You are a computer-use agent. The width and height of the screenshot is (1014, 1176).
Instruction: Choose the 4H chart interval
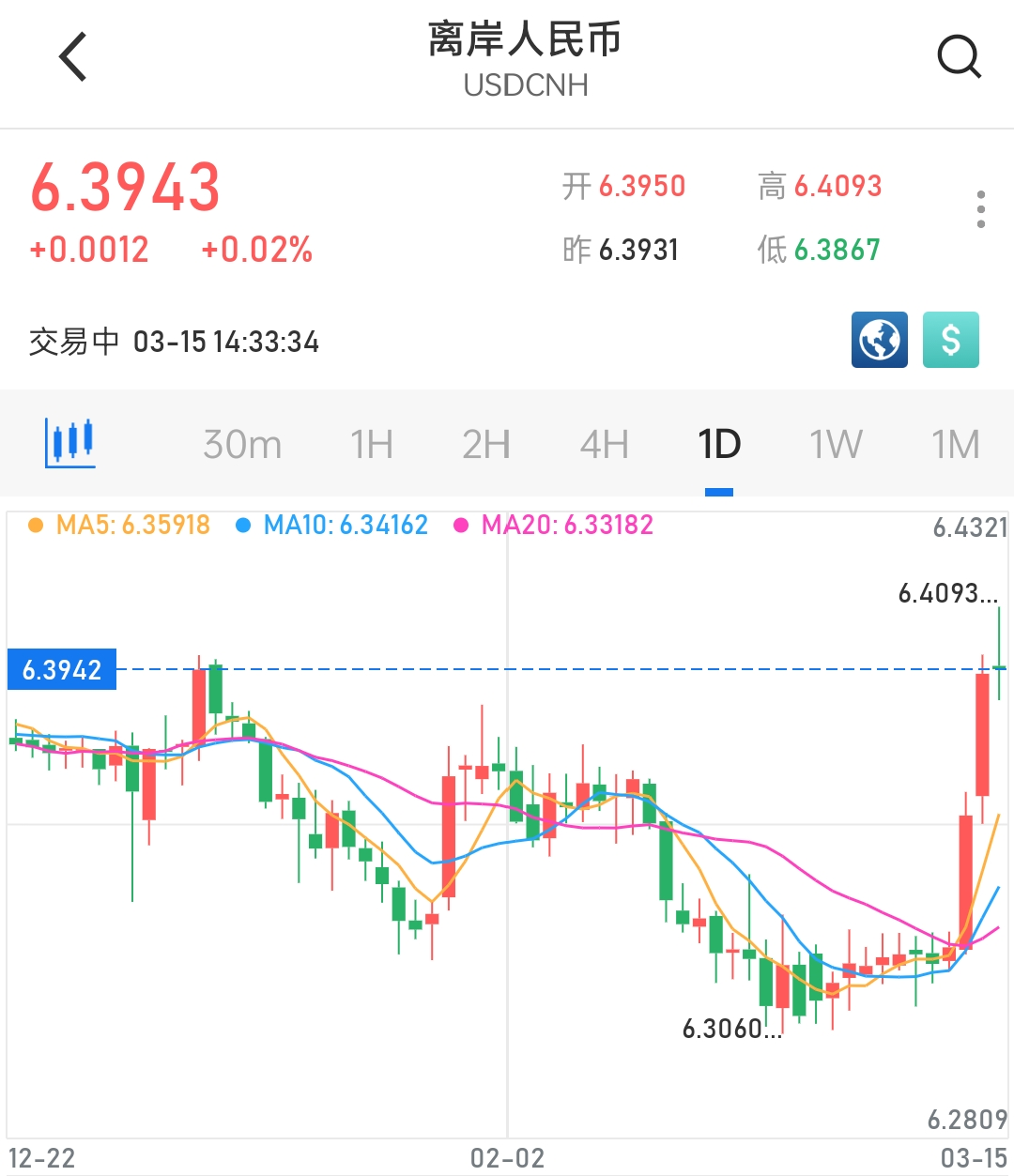pos(604,444)
